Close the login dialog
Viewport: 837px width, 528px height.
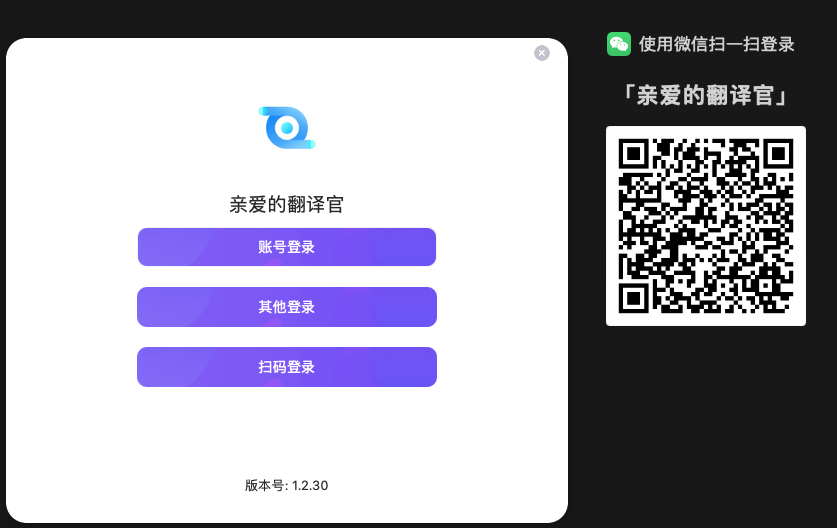click(542, 53)
